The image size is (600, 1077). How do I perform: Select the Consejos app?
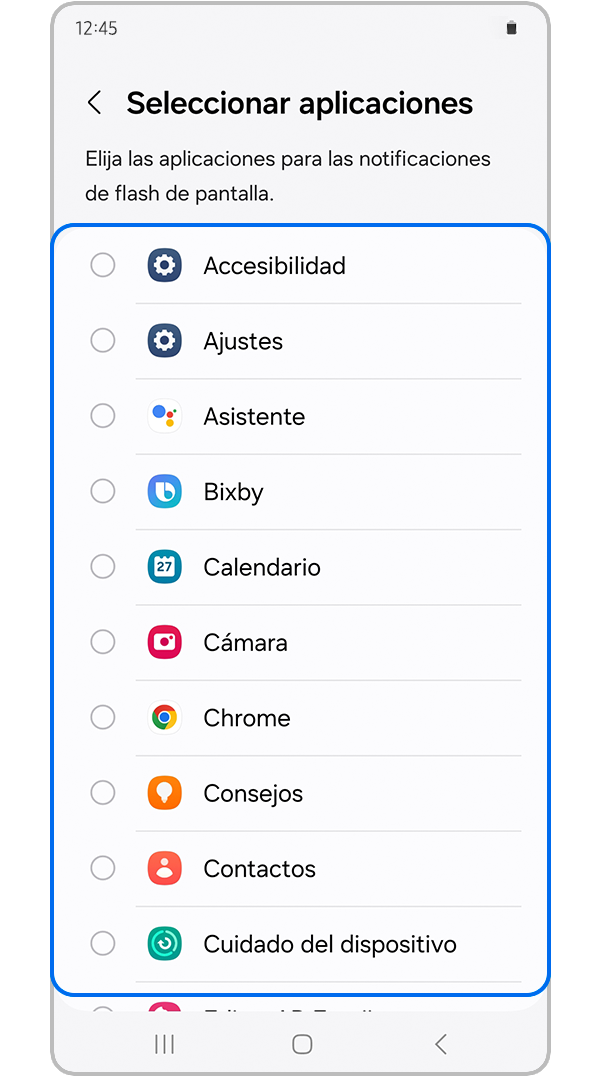pyautogui.click(x=103, y=793)
